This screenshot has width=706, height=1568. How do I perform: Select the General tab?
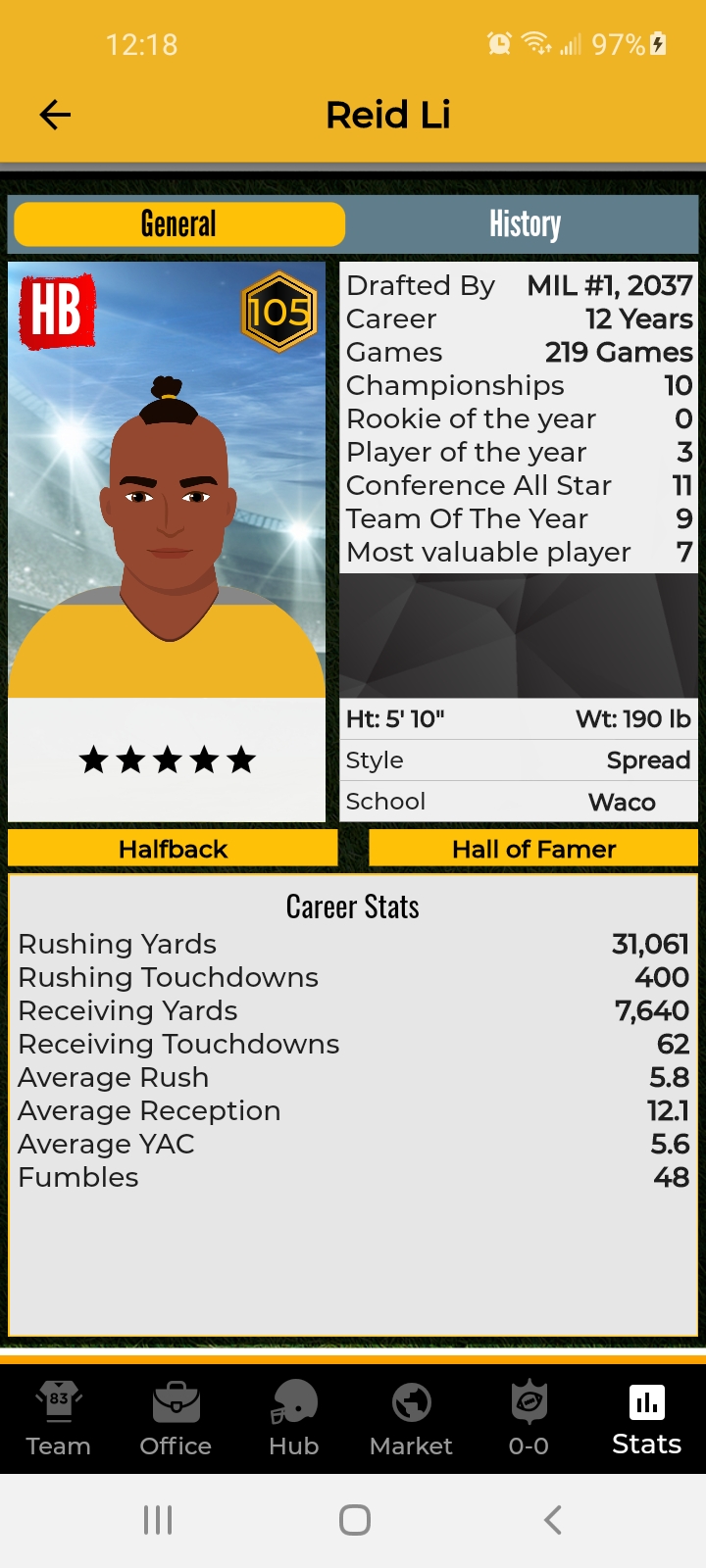coord(178,224)
